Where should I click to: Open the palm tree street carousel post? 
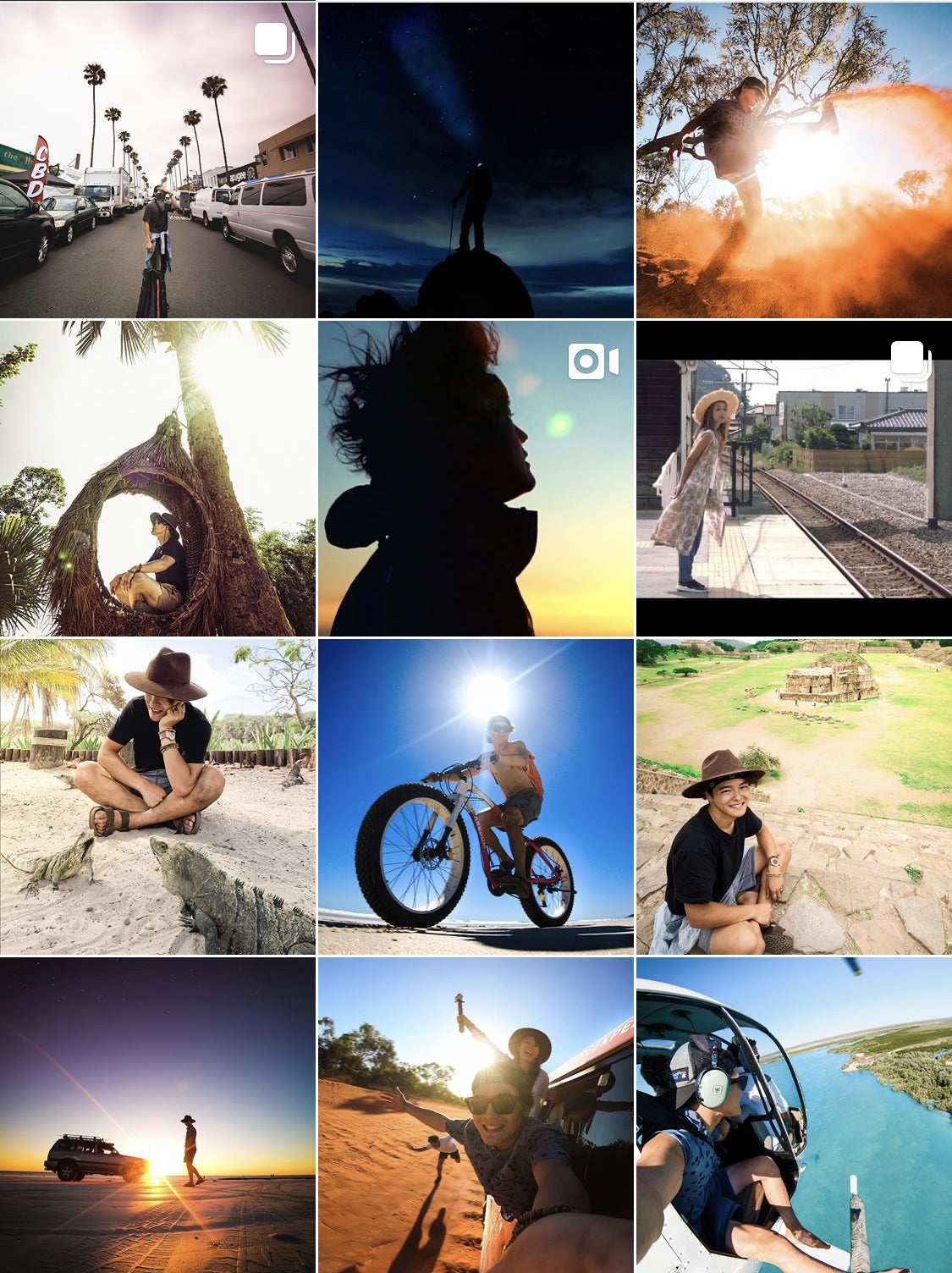157,159
